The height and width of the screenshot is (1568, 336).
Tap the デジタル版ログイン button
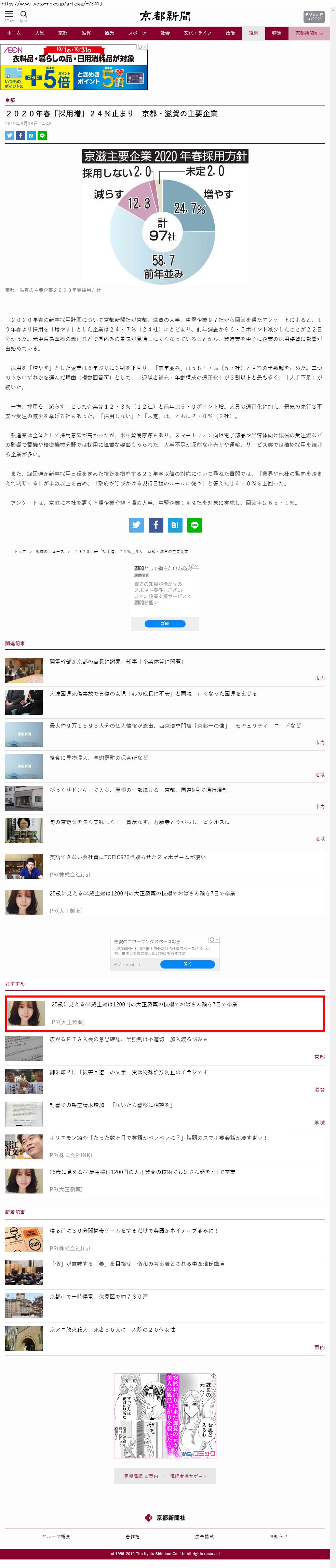coord(314,16)
